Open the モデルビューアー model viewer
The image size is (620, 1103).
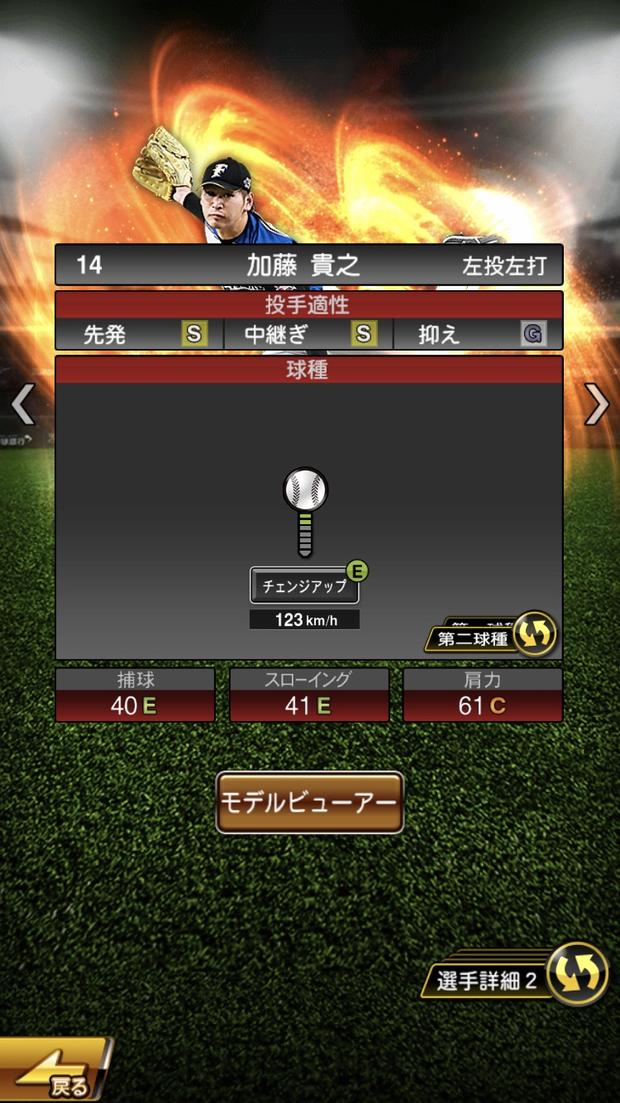[x=310, y=802]
